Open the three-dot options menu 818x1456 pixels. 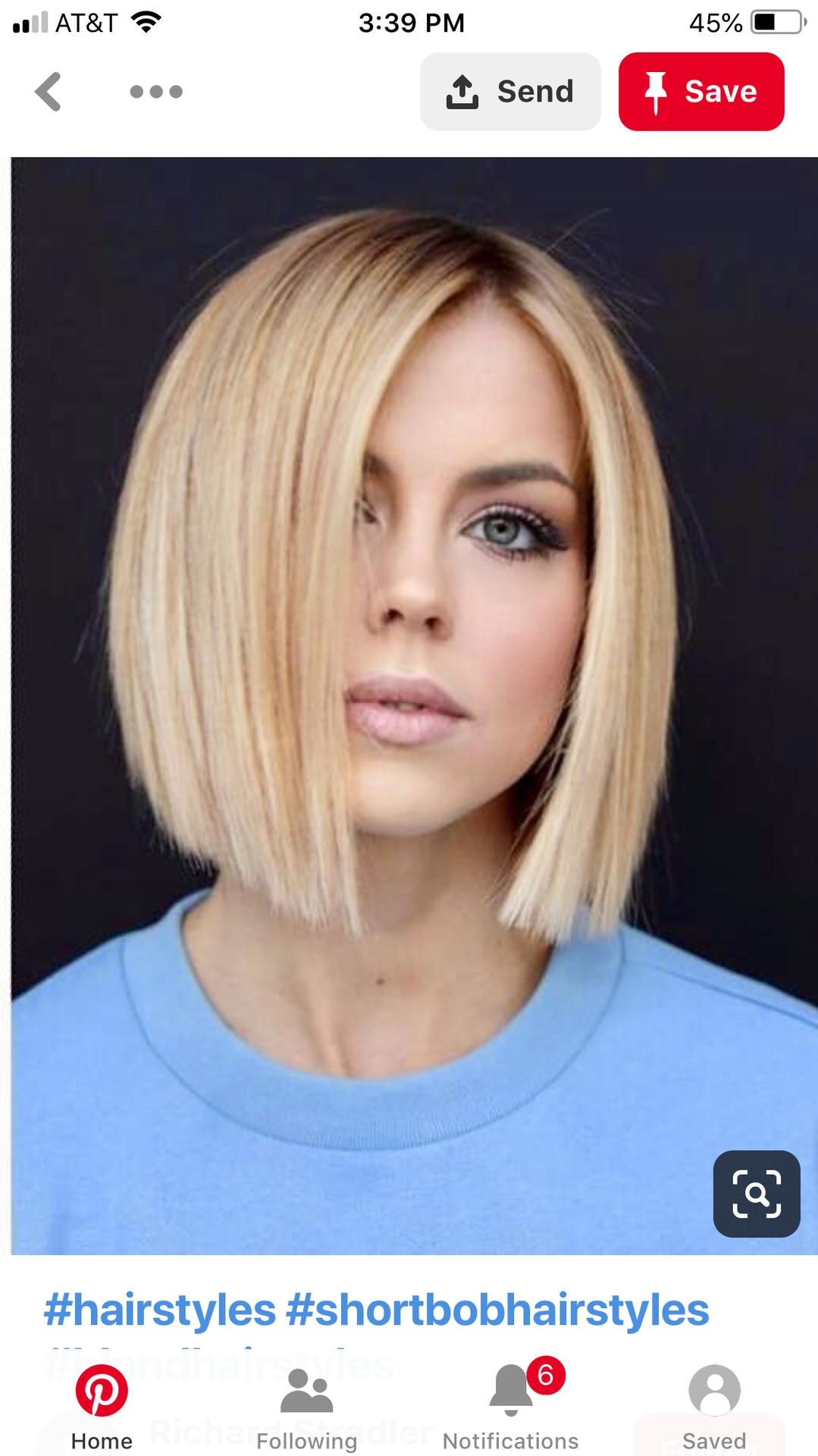pos(156,92)
